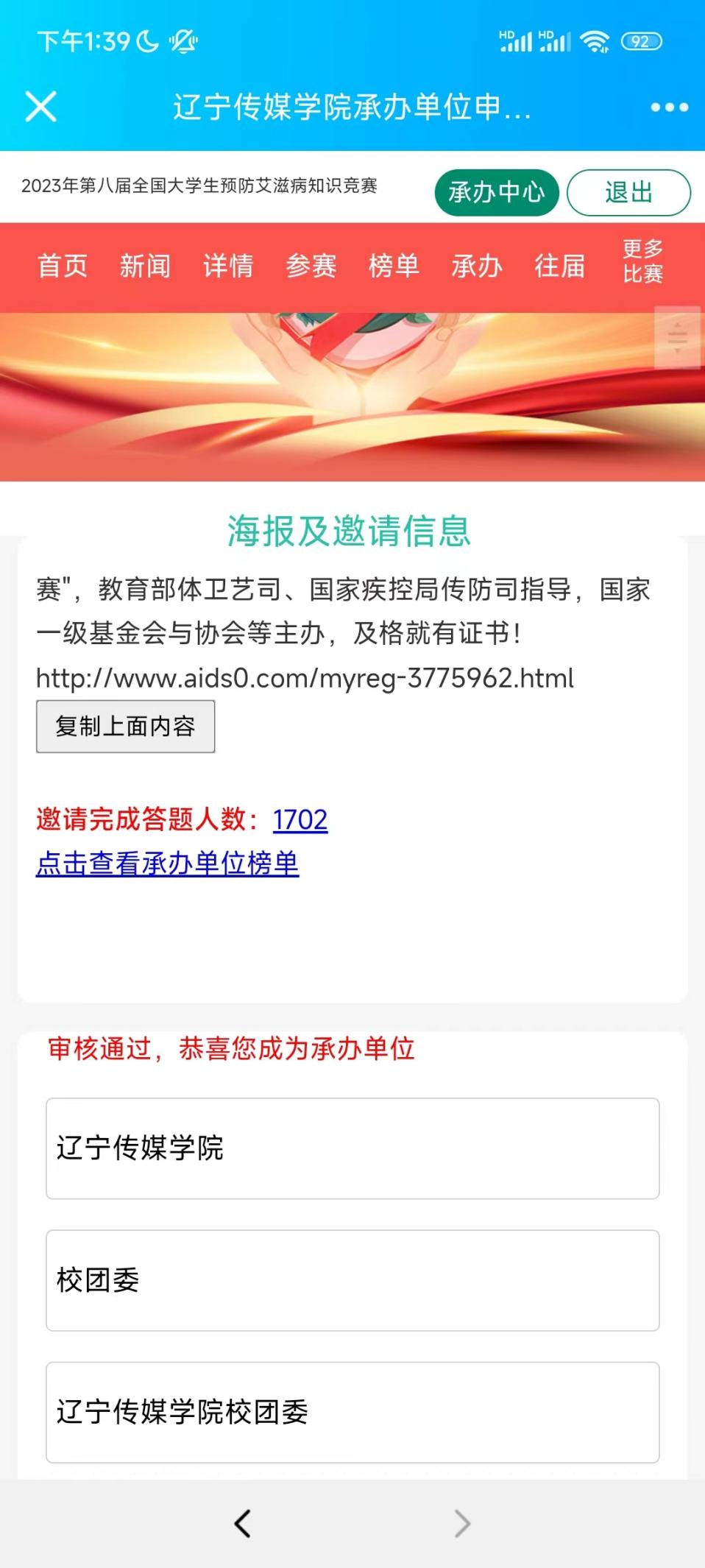Open the three-dot more options menu
The width and height of the screenshot is (705, 1568).
pos(669,107)
